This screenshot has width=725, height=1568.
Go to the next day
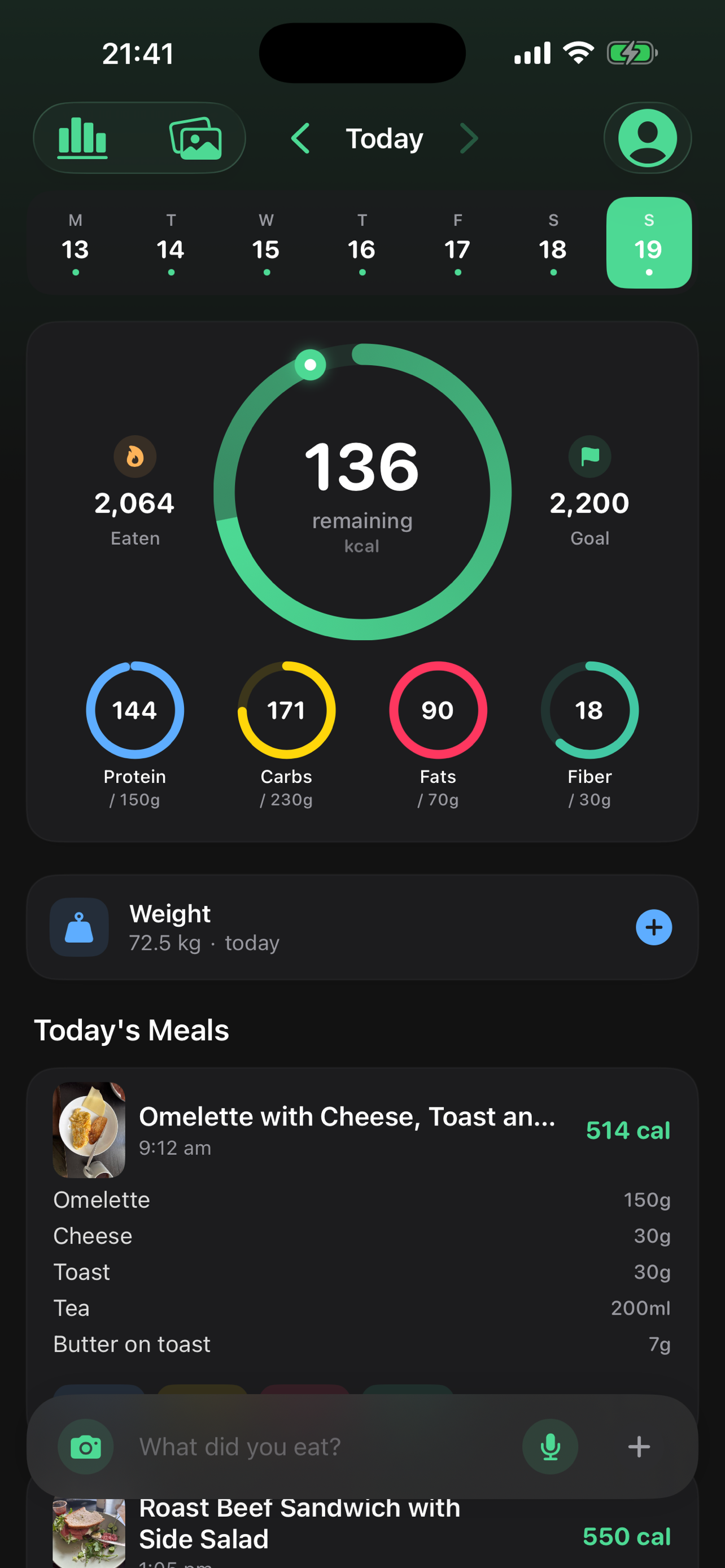(x=469, y=138)
